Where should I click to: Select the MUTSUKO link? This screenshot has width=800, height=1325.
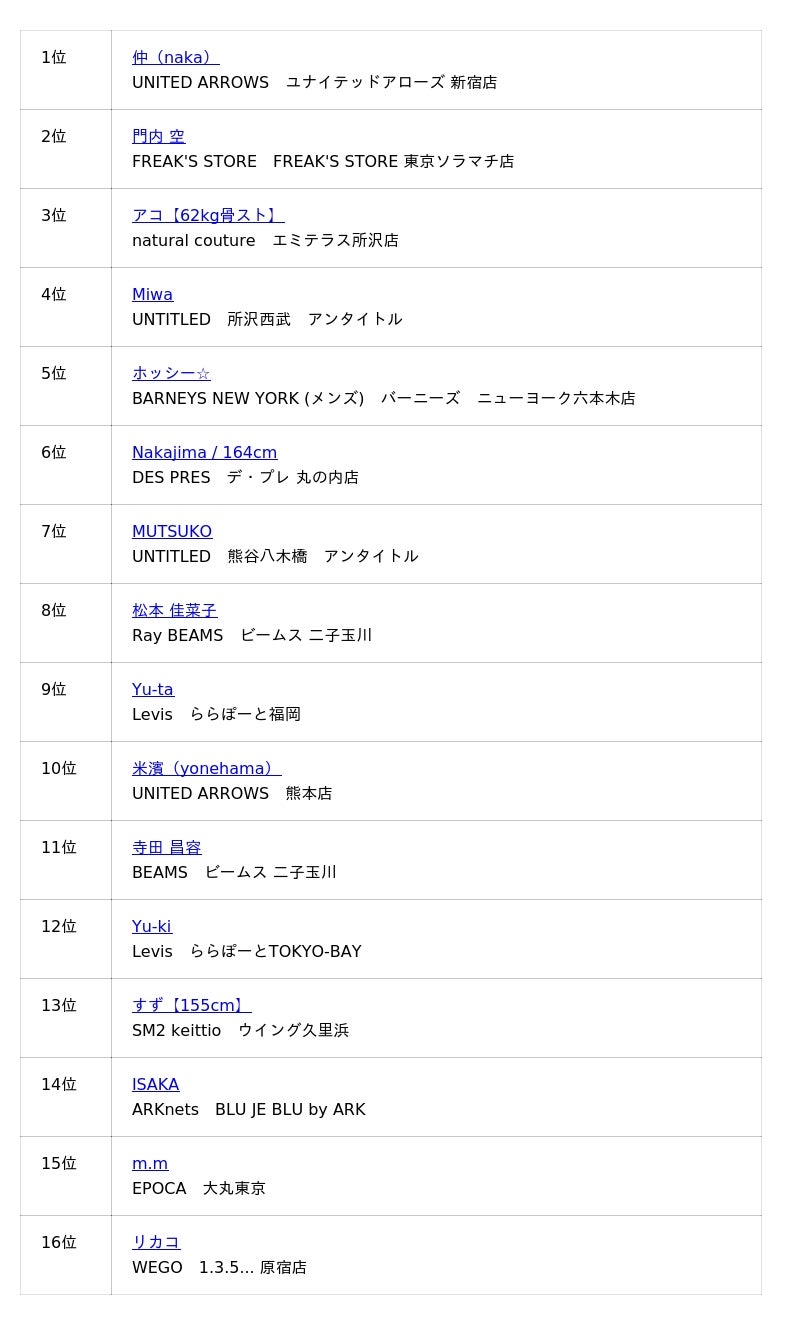click(x=172, y=531)
